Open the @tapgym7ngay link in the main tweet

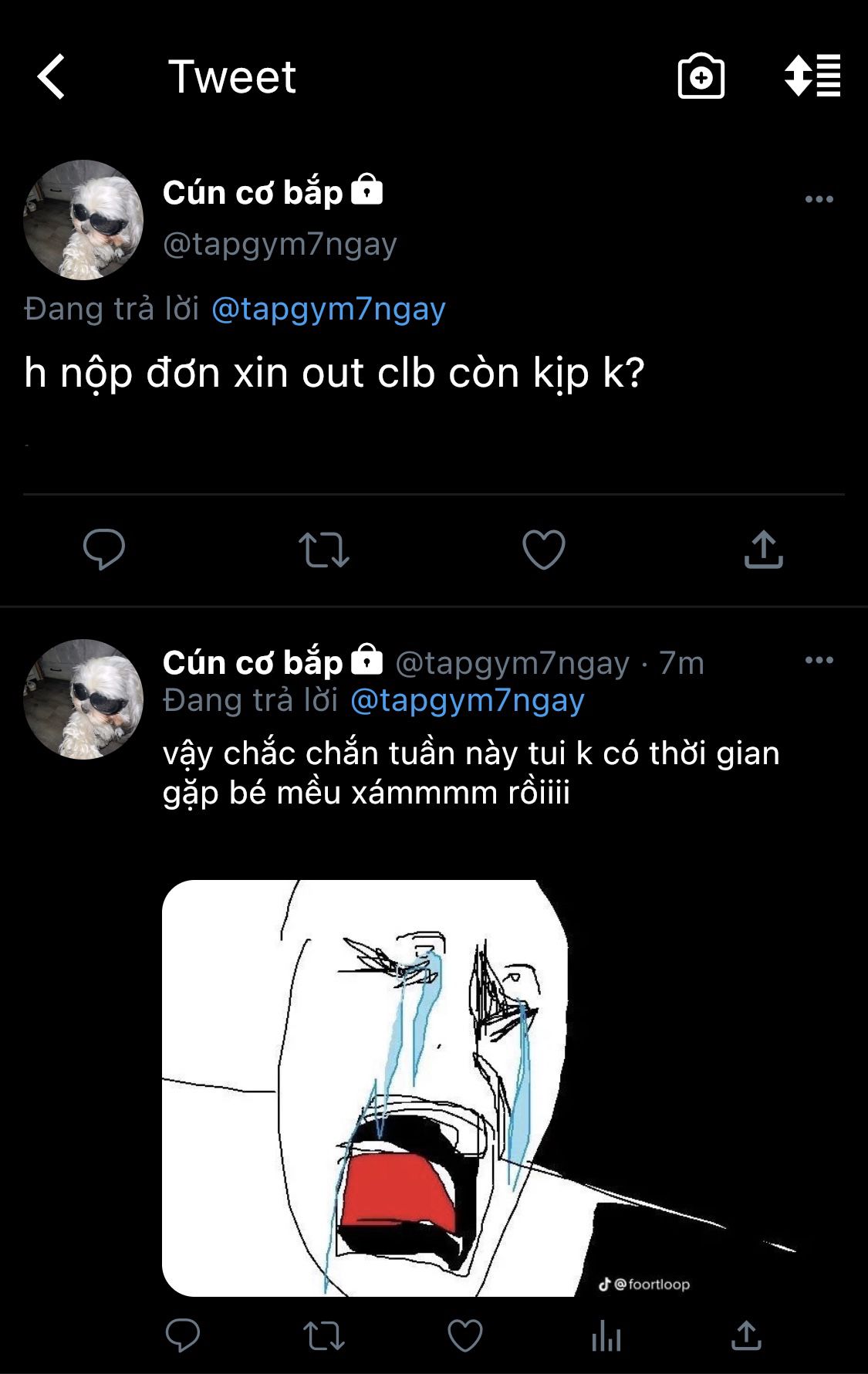click(328, 309)
